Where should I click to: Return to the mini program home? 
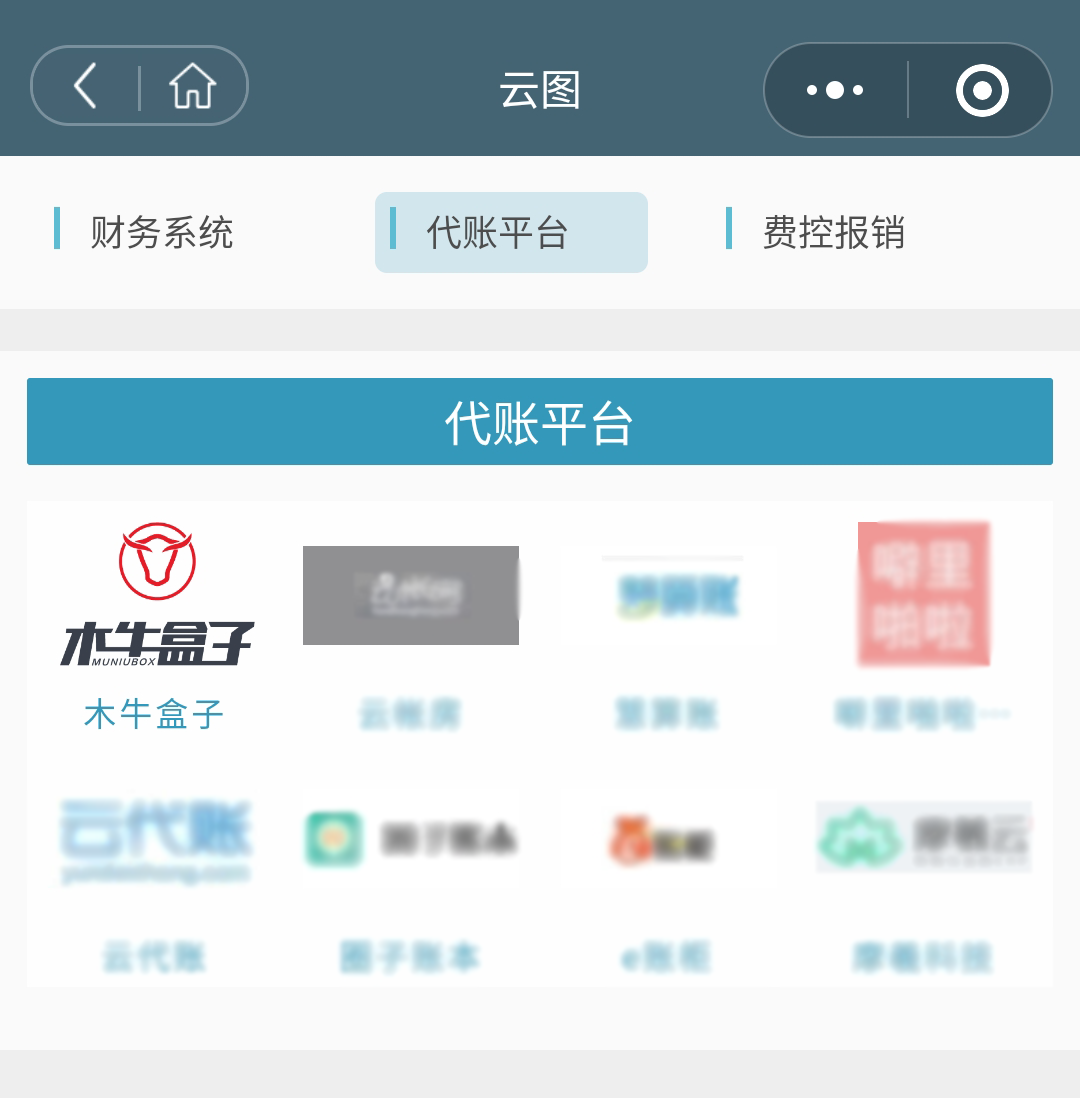click(x=193, y=86)
